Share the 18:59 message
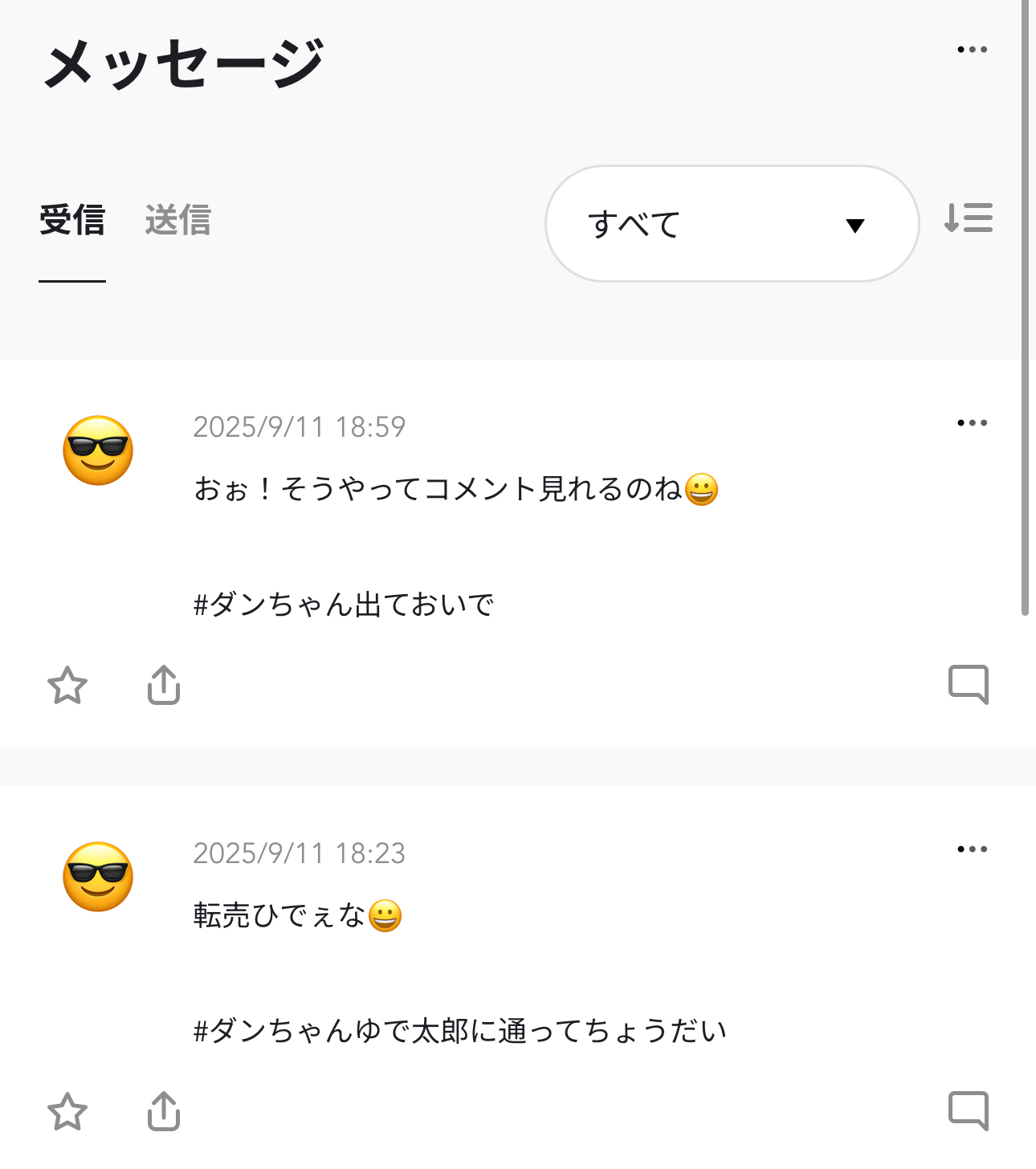 click(164, 686)
